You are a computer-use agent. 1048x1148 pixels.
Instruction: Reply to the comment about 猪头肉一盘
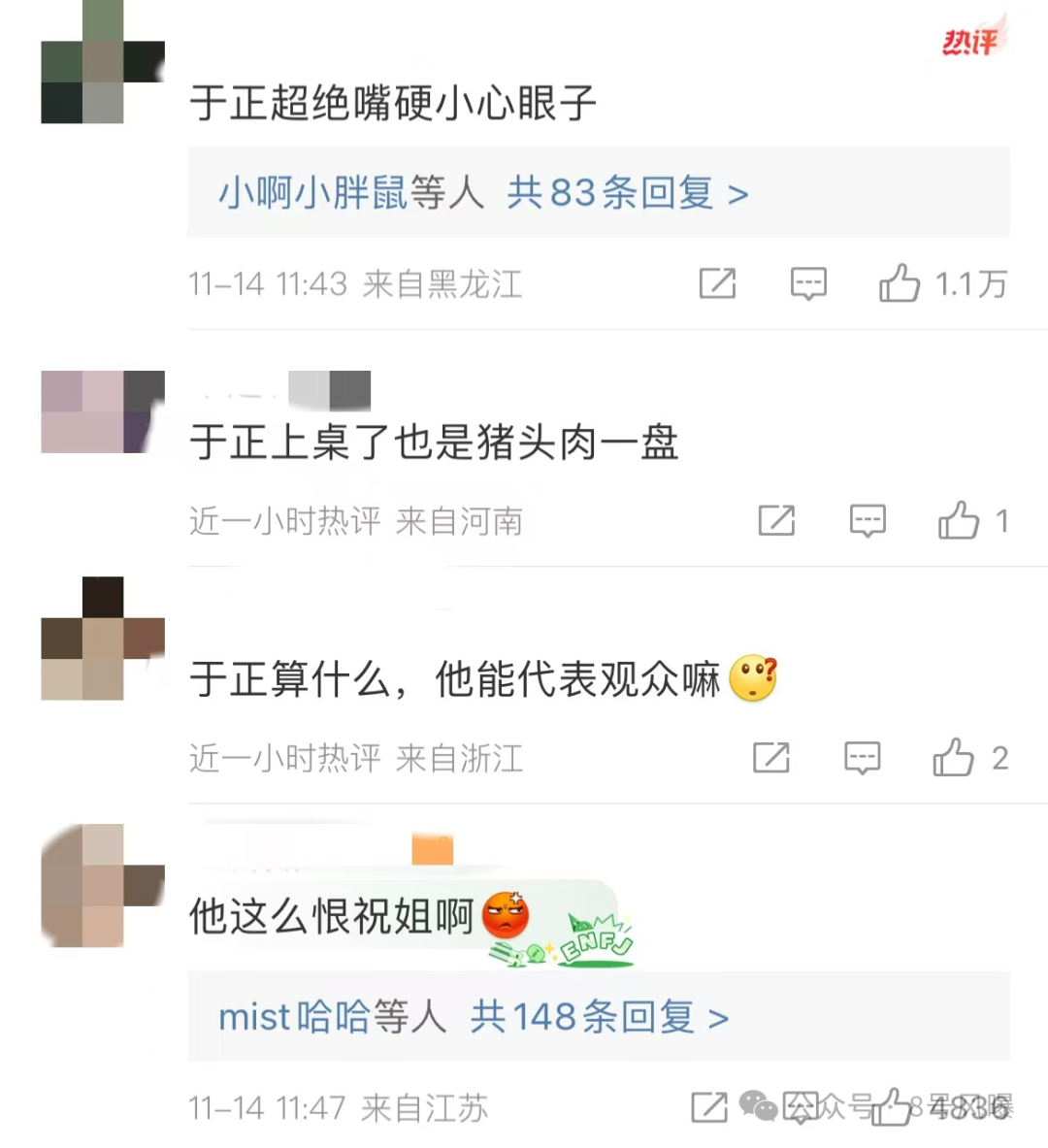click(868, 521)
